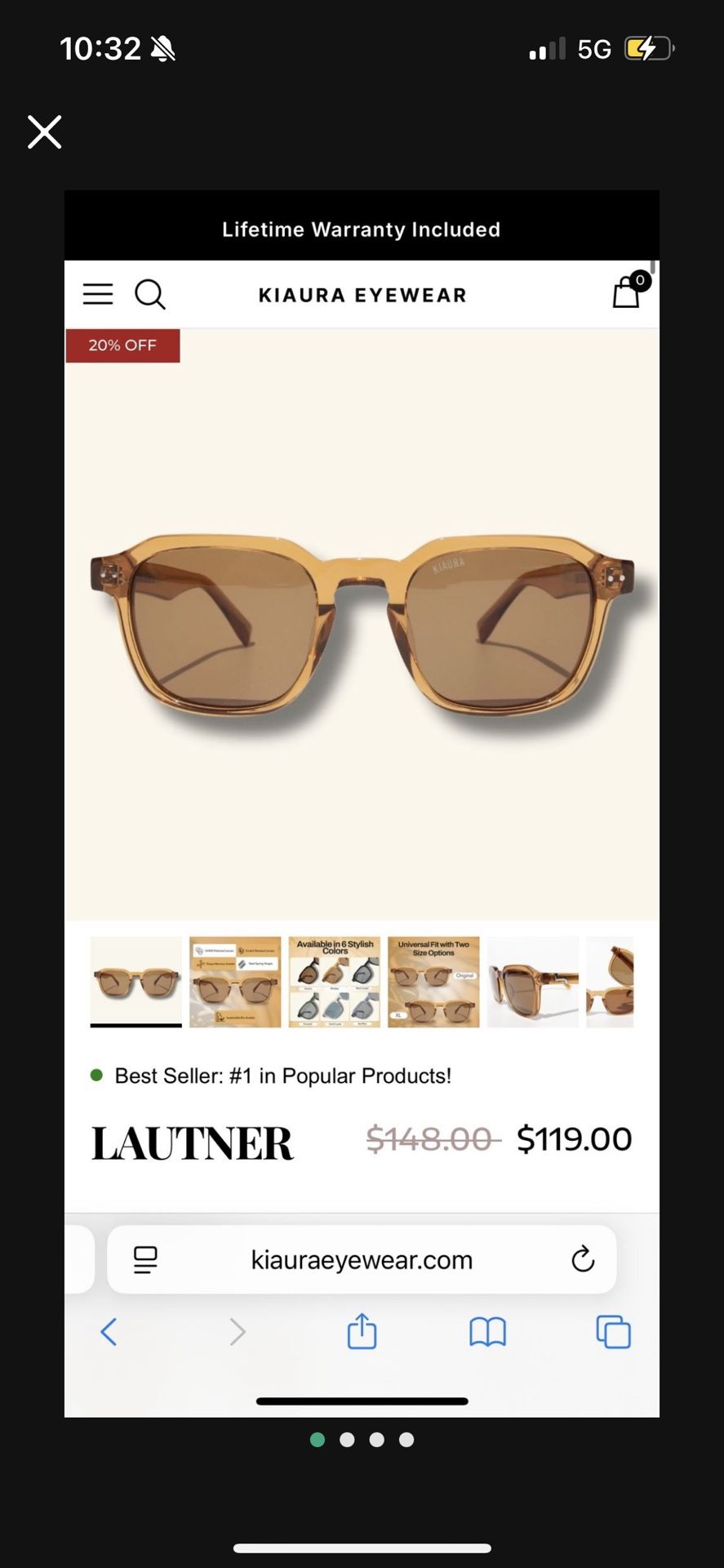Open the hamburger navigation menu
The image size is (724, 1568).
click(97, 294)
